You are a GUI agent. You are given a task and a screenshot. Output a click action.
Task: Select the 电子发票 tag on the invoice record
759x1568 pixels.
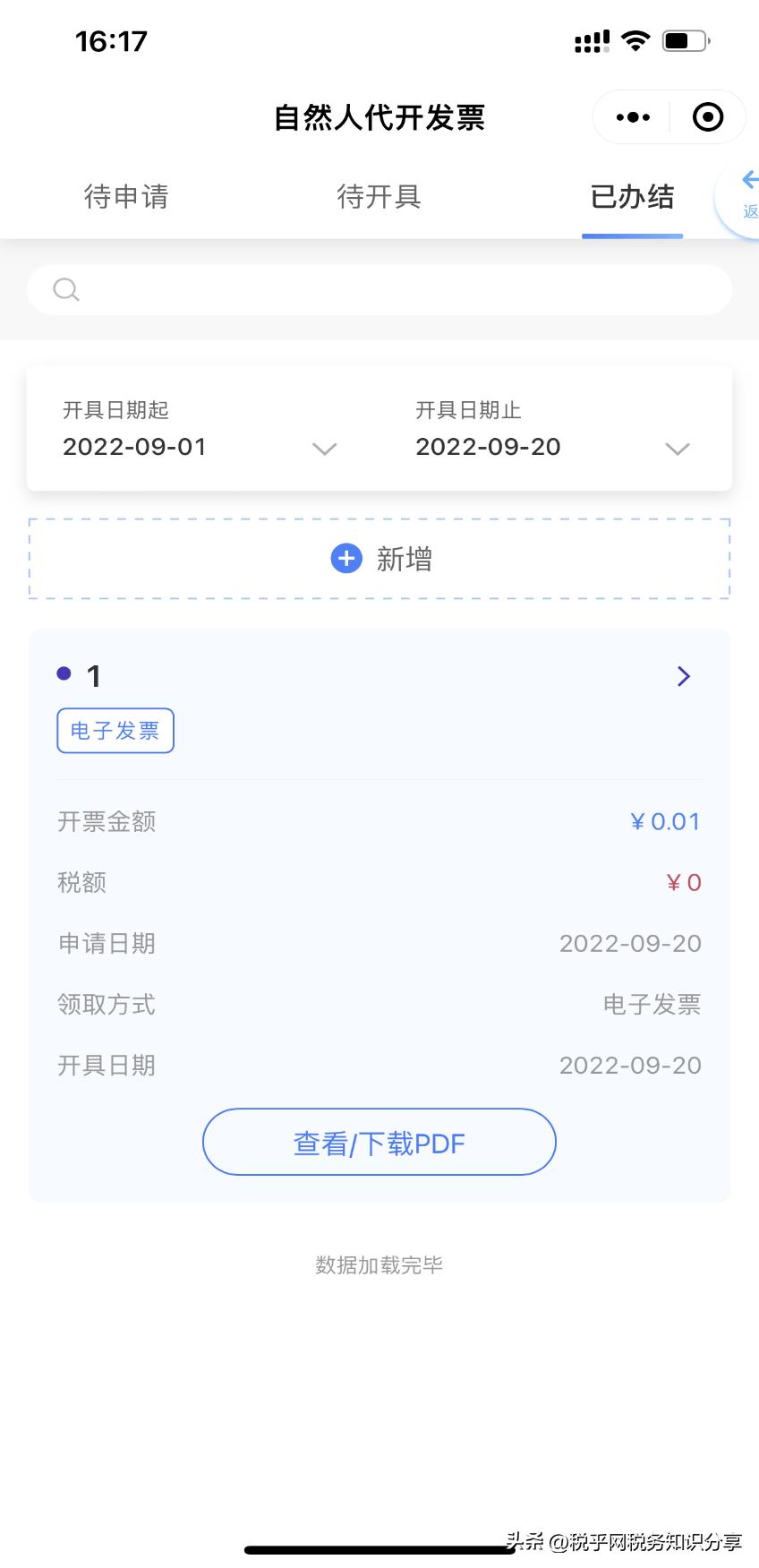point(115,730)
